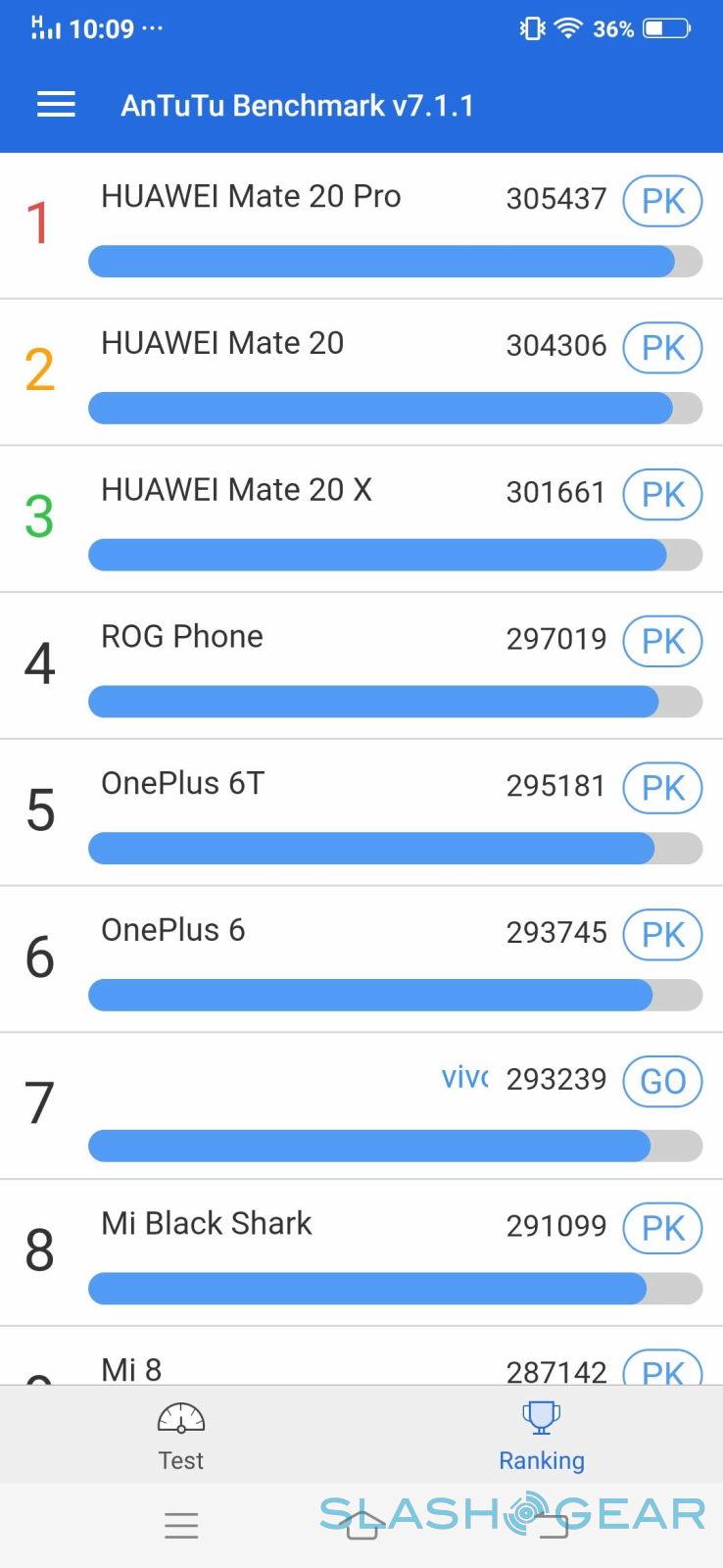
Task: Switch to the Test tab
Action: pyautogui.click(x=181, y=1436)
